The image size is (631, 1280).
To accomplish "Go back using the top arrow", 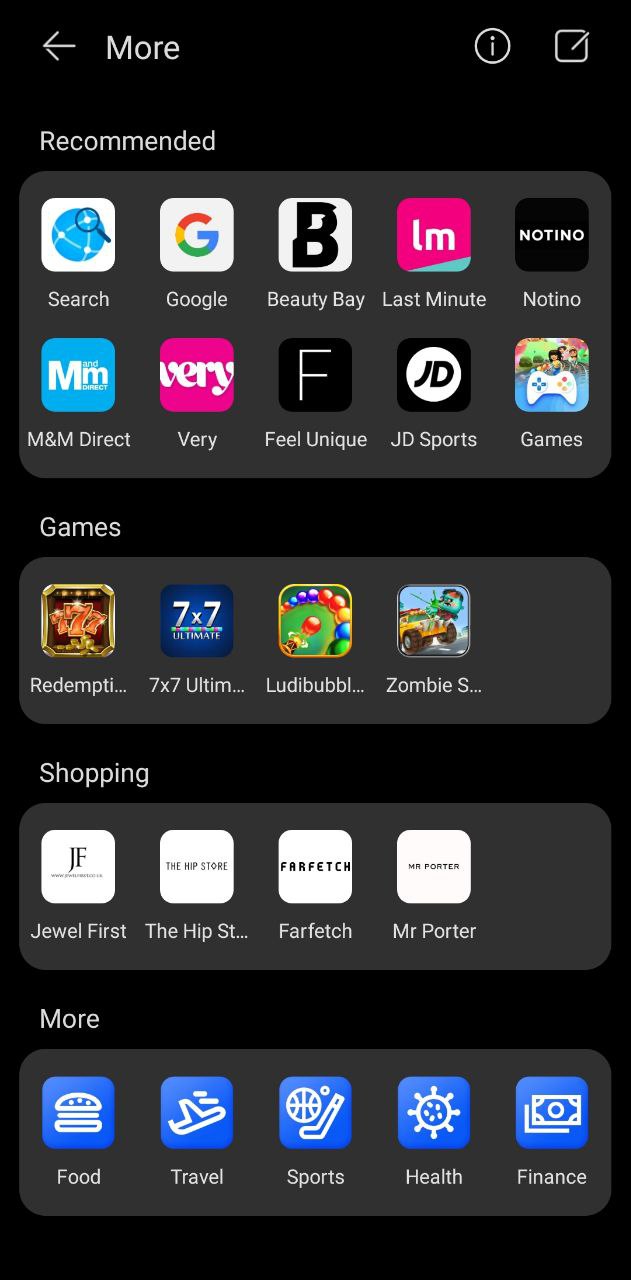I will point(59,47).
